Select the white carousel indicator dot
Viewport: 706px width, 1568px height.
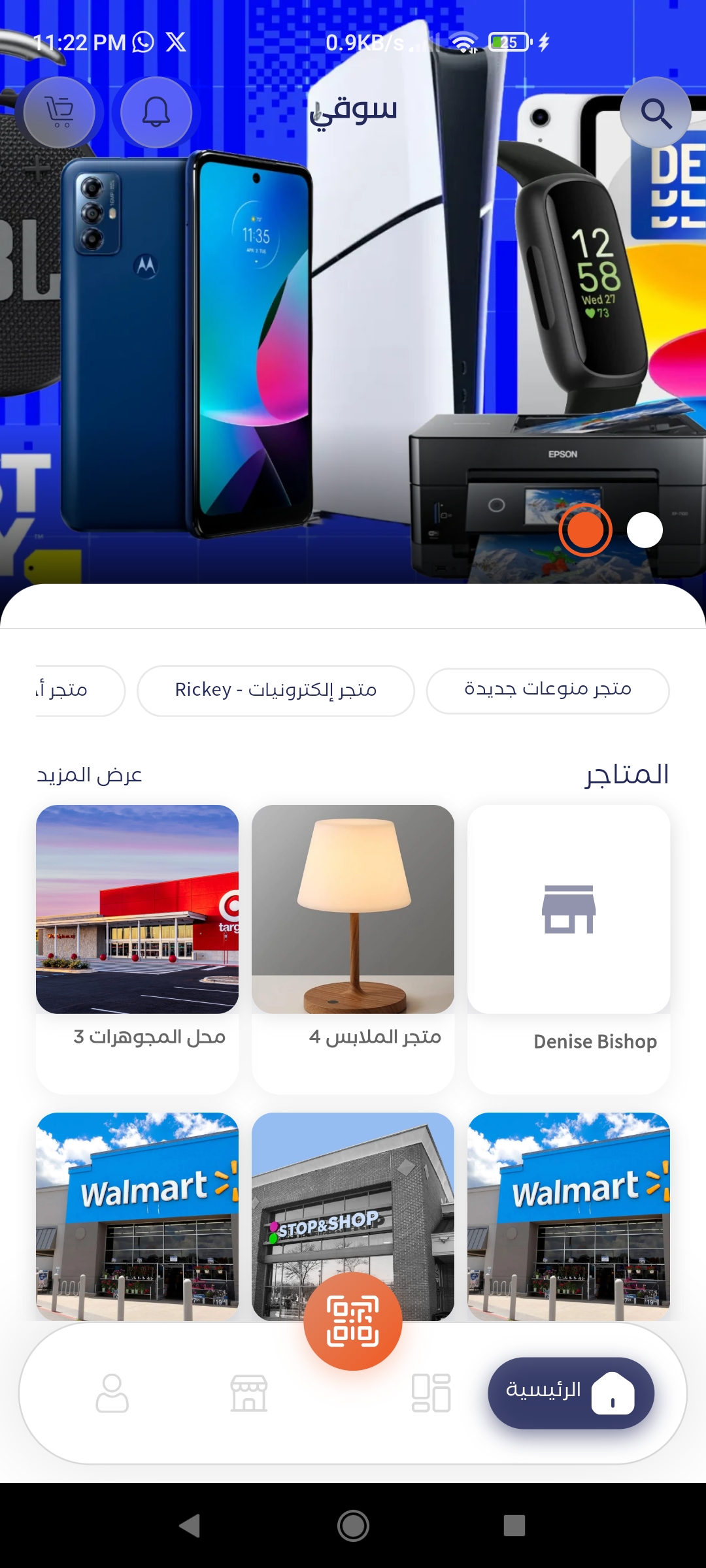644,531
